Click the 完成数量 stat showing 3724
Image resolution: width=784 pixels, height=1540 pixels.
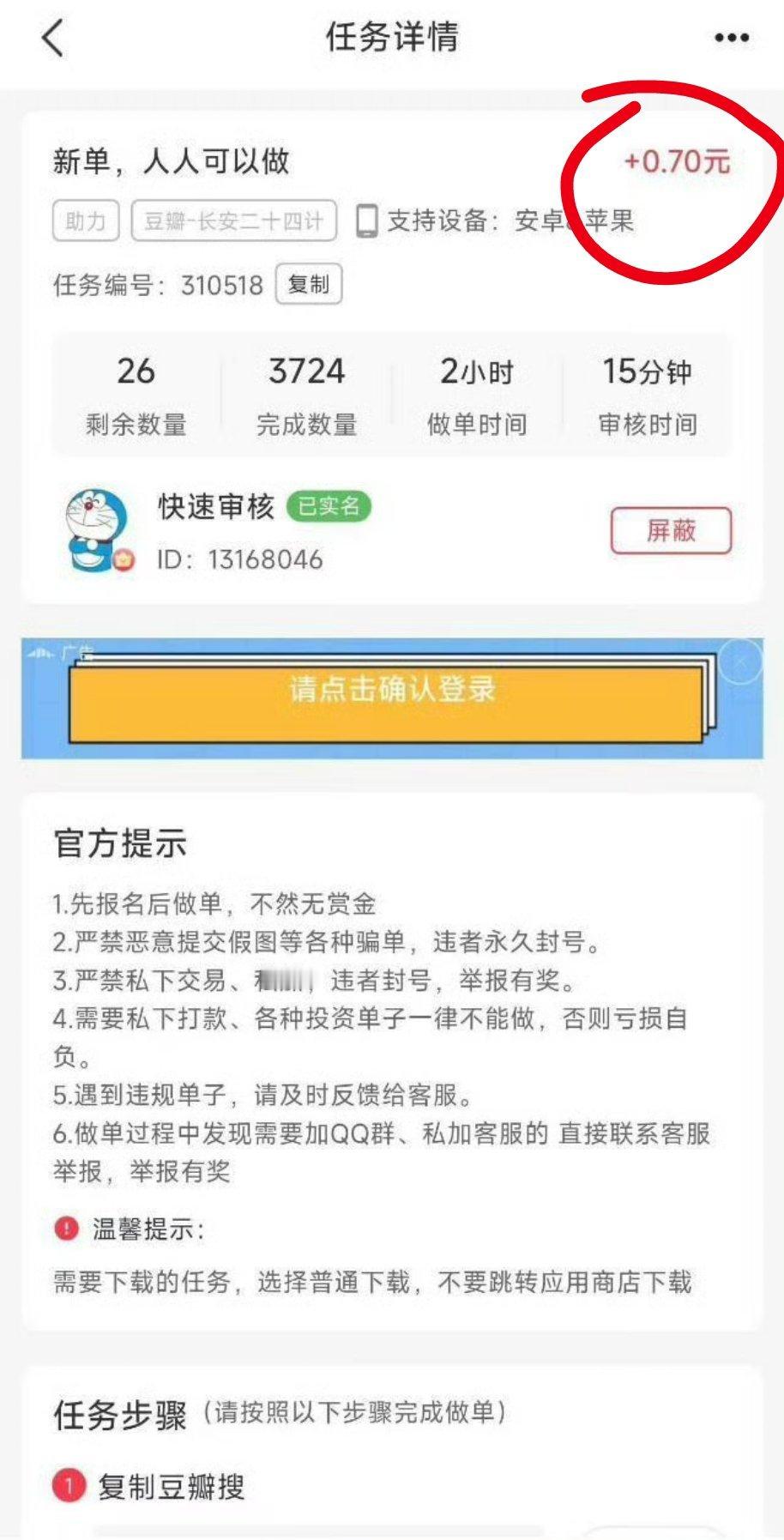point(307,390)
